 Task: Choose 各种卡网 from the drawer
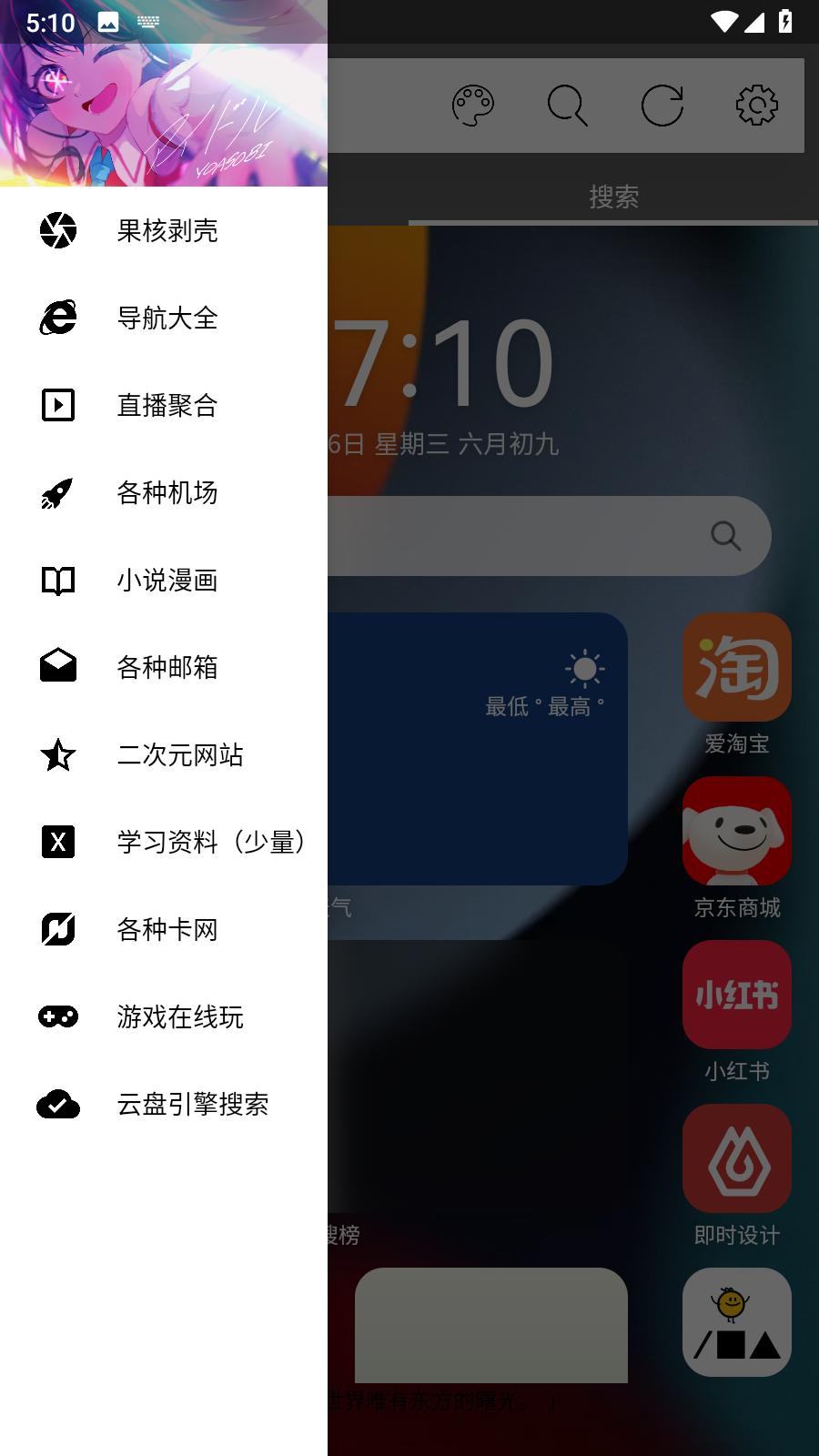[164, 929]
